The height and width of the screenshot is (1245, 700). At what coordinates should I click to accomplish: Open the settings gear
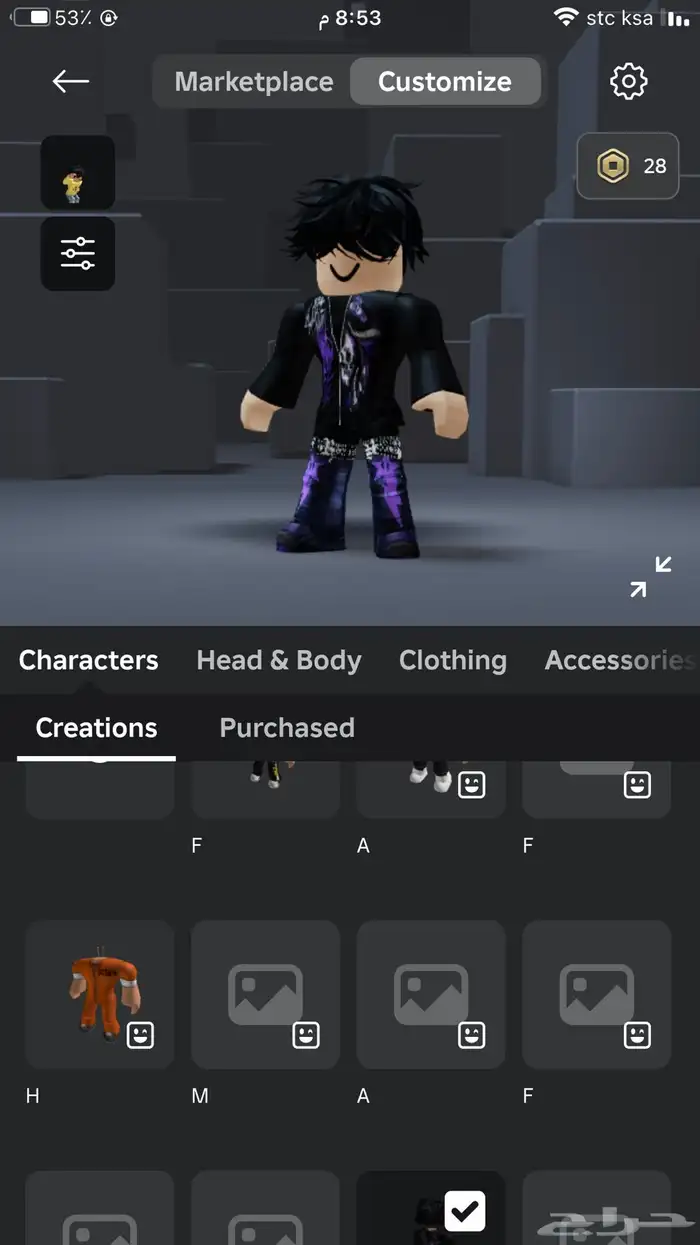[x=628, y=82]
